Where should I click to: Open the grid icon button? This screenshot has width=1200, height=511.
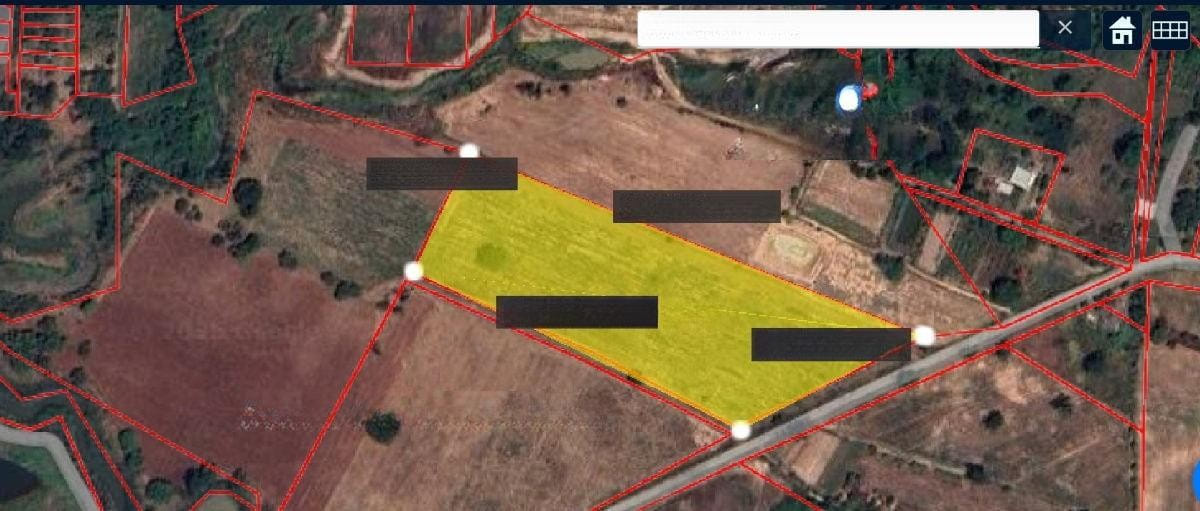coord(1169,30)
